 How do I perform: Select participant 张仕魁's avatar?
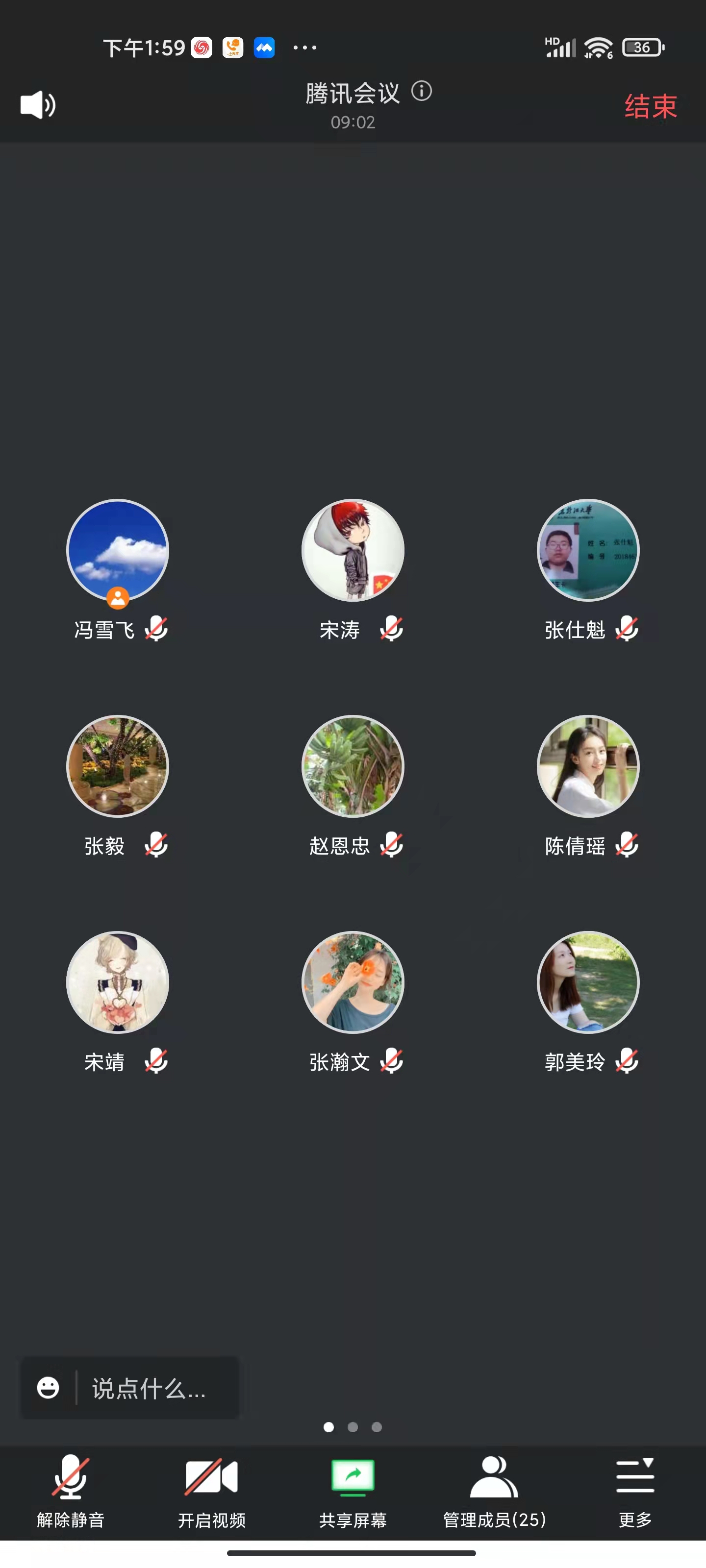click(x=588, y=550)
